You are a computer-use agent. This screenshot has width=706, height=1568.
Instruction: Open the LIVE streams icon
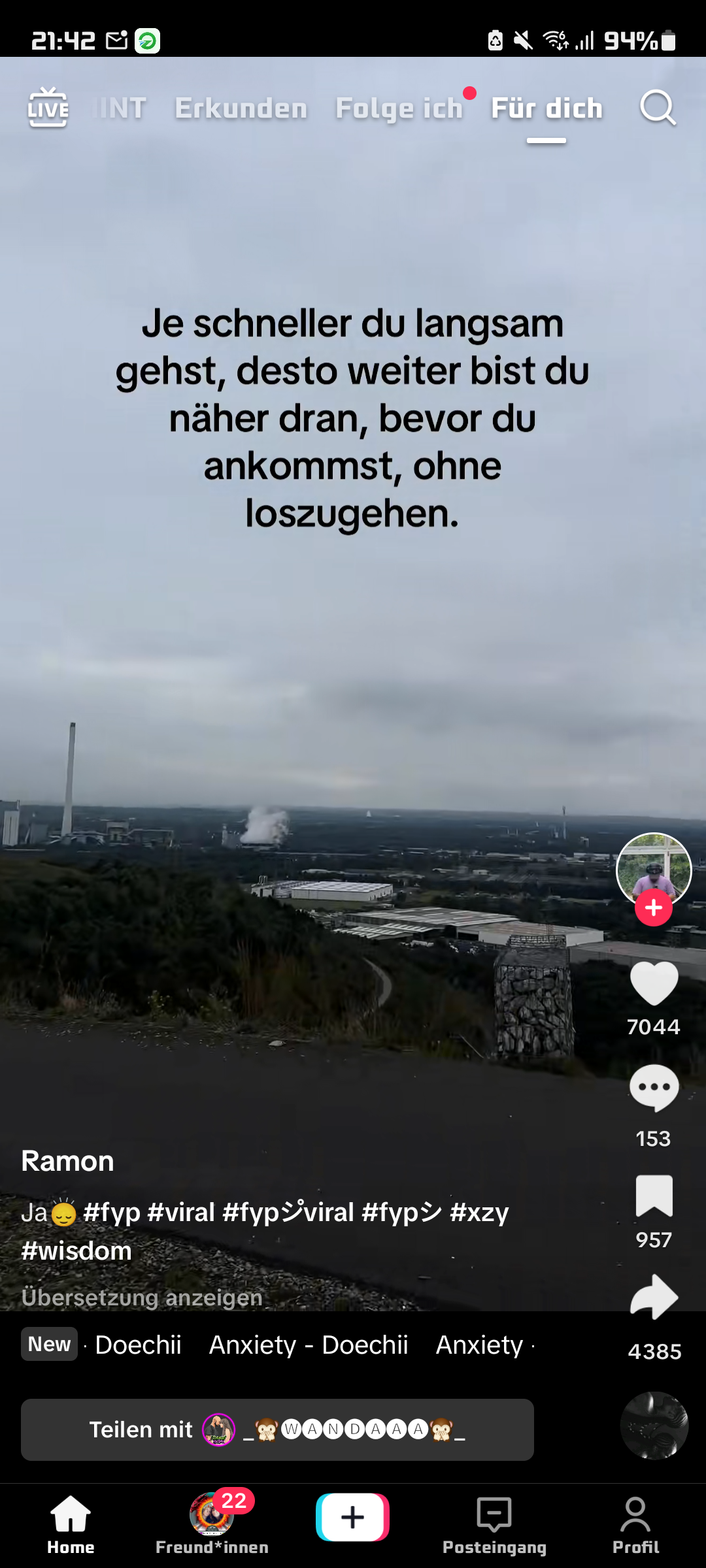coord(48,108)
